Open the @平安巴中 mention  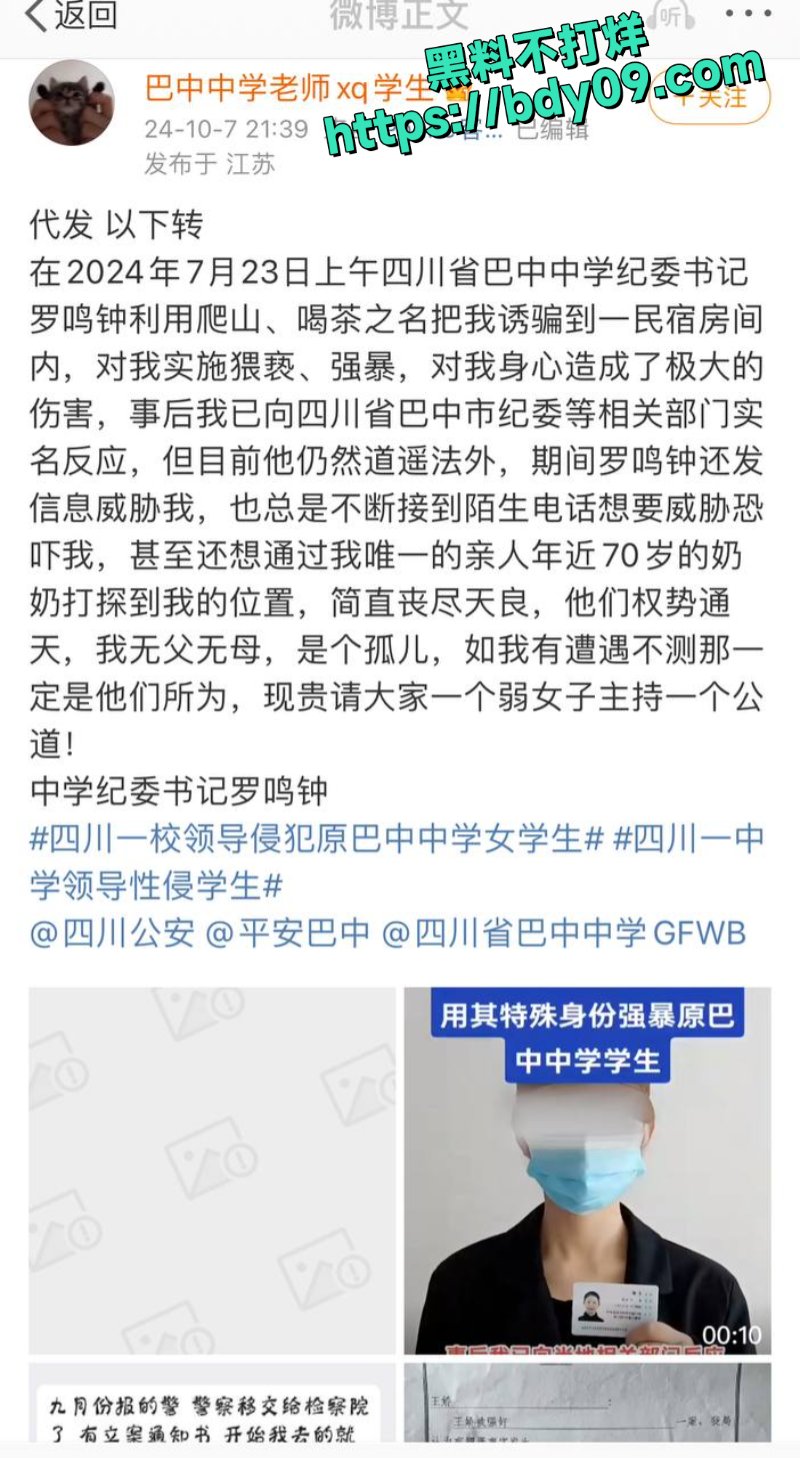point(288,933)
